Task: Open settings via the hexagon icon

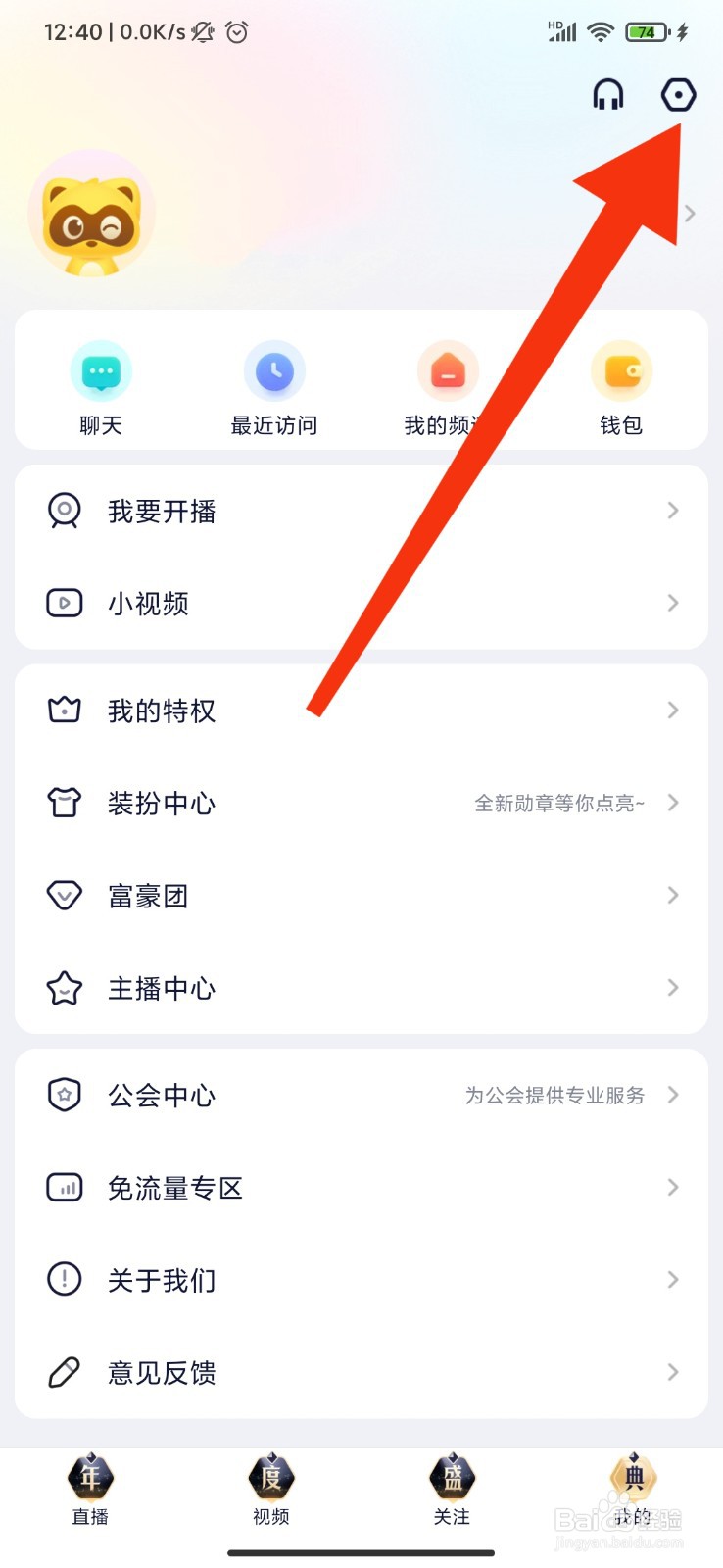Action: click(678, 95)
